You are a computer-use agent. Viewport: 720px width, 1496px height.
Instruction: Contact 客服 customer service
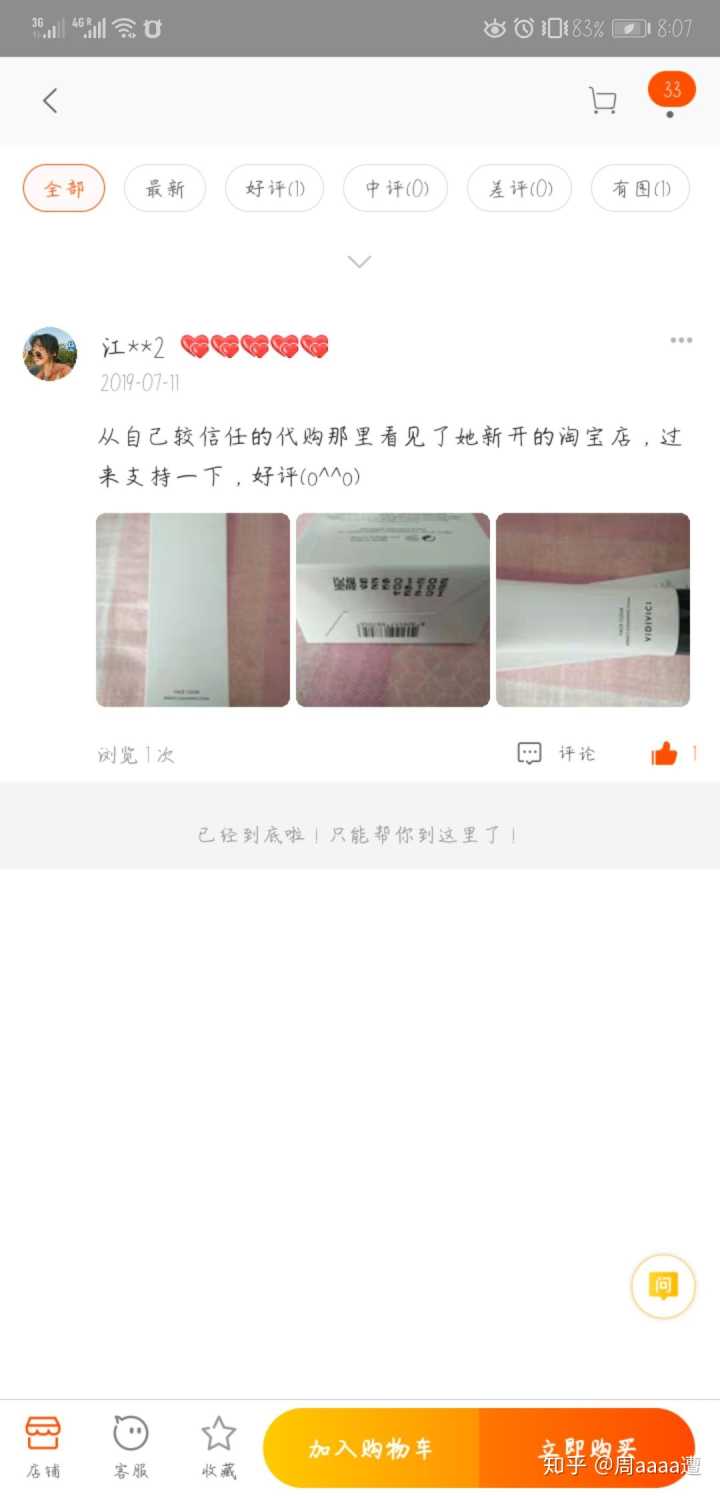tap(131, 1446)
